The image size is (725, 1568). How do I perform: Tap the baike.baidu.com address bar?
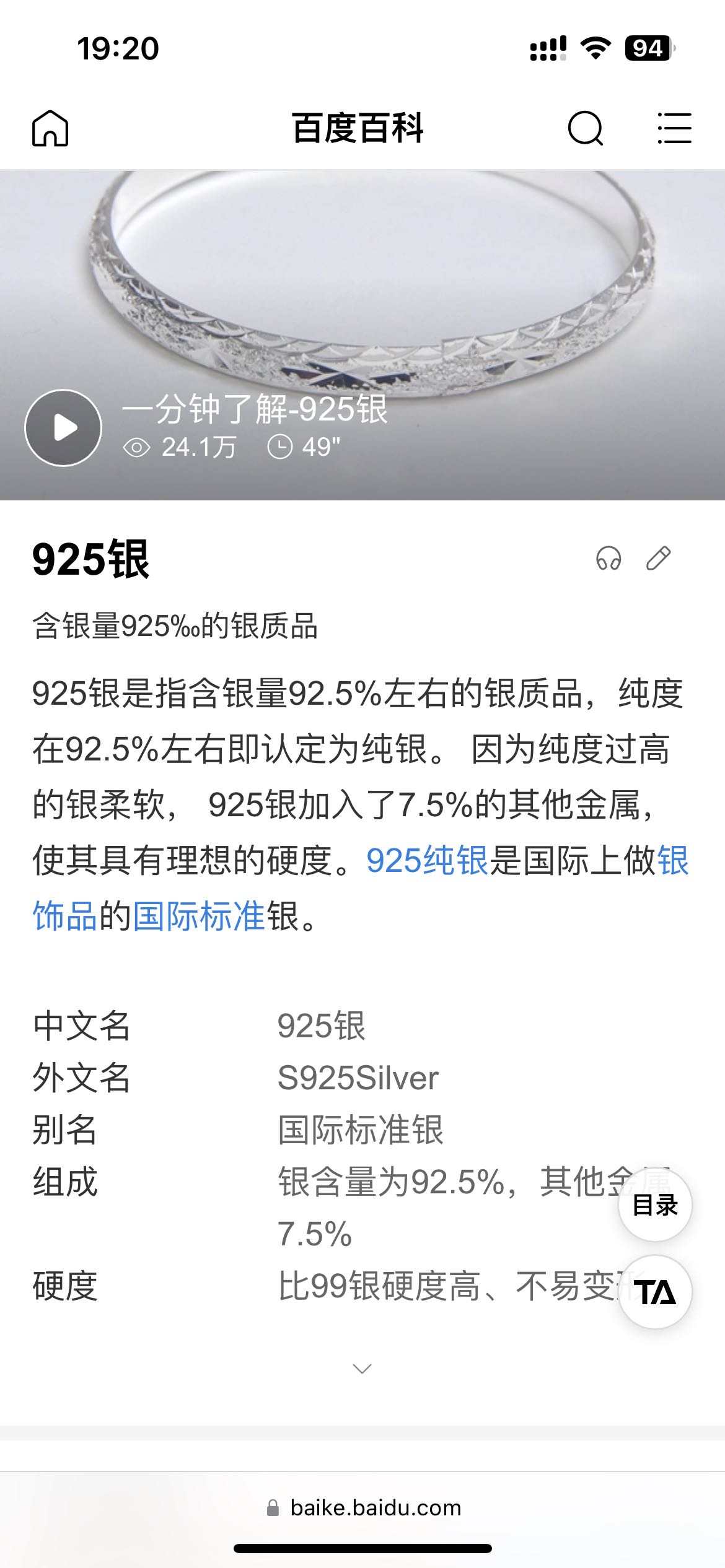[x=363, y=1508]
